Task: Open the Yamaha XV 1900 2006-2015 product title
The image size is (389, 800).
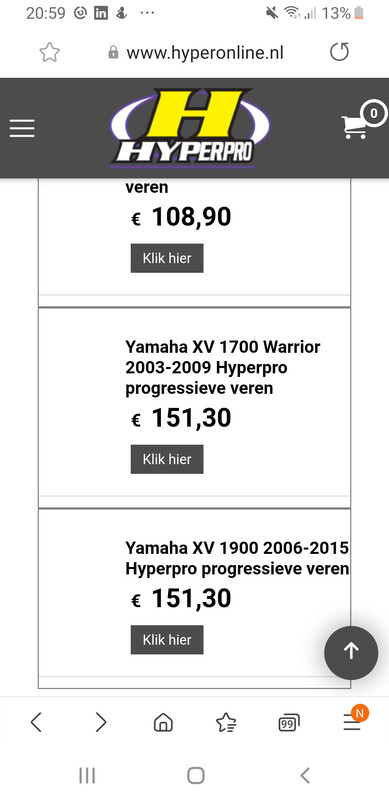Action: [x=237, y=558]
